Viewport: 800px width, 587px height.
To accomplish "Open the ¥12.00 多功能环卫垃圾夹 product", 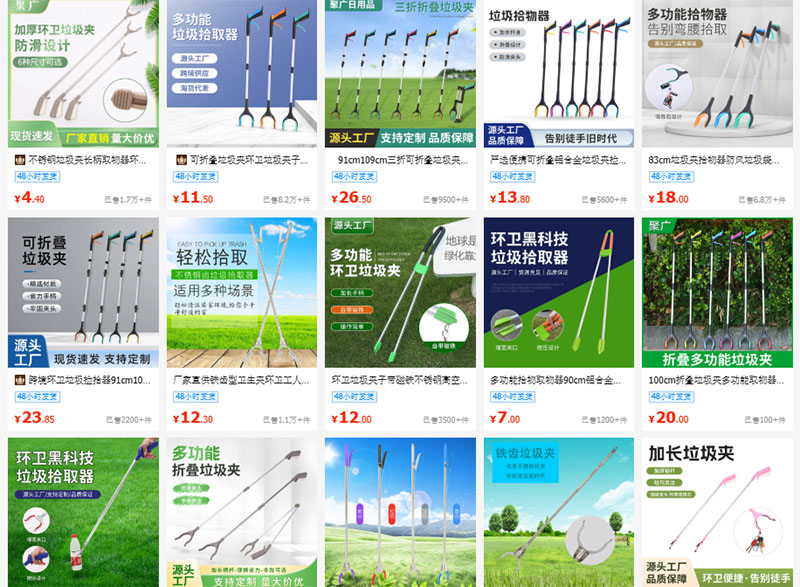I will click(x=400, y=292).
